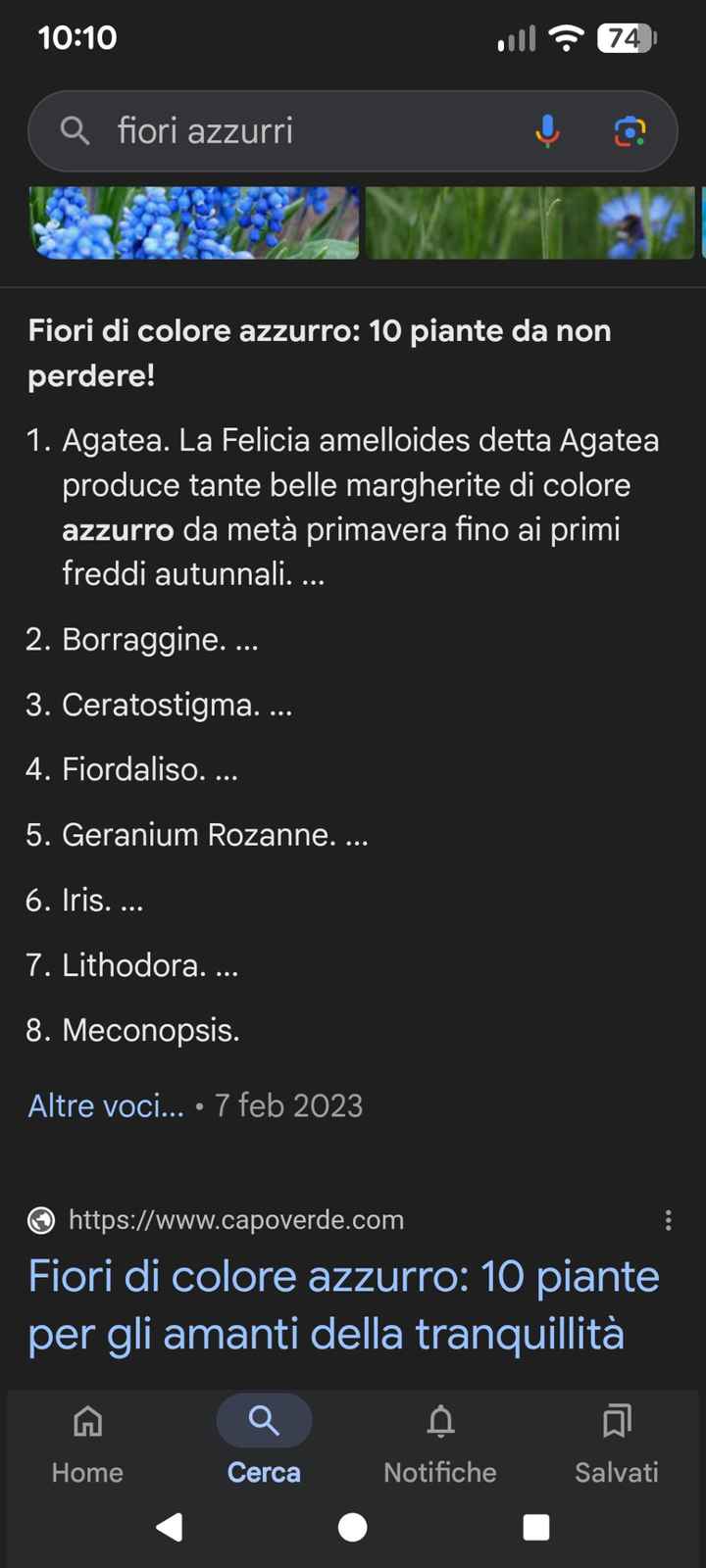Open the blue flower in grass image

click(x=529, y=222)
